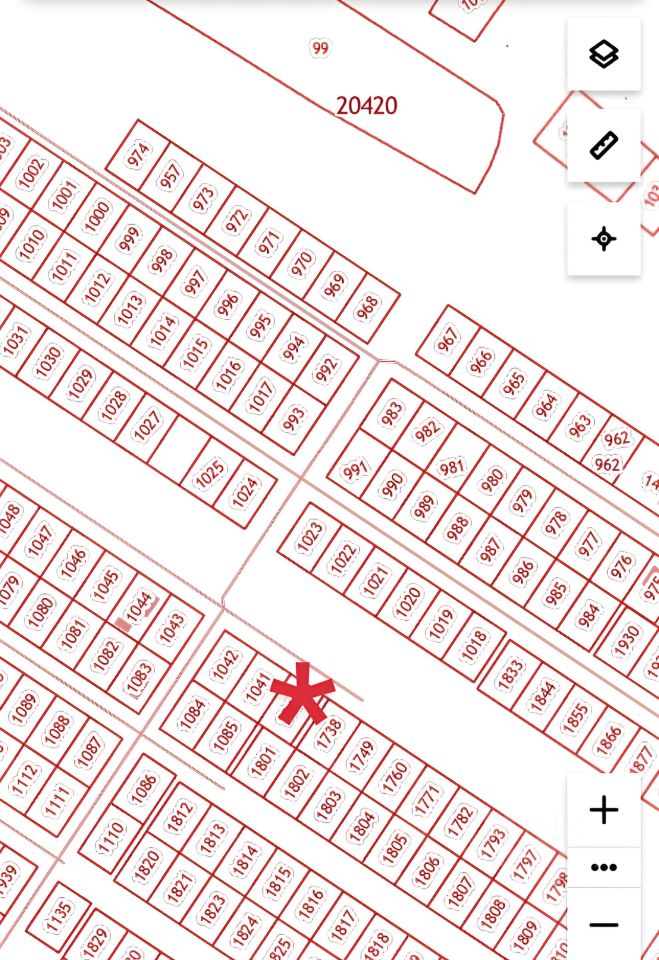Center map on my location
This screenshot has height=960, width=659.
pos(603,238)
